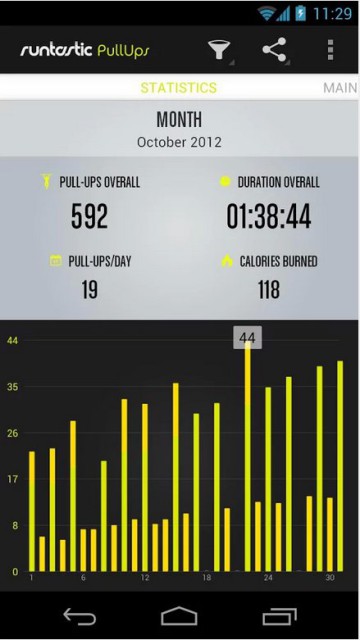Switch to the Main tab
Image resolution: width=360 pixels, height=640 pixels.
[x=340, y=87]
